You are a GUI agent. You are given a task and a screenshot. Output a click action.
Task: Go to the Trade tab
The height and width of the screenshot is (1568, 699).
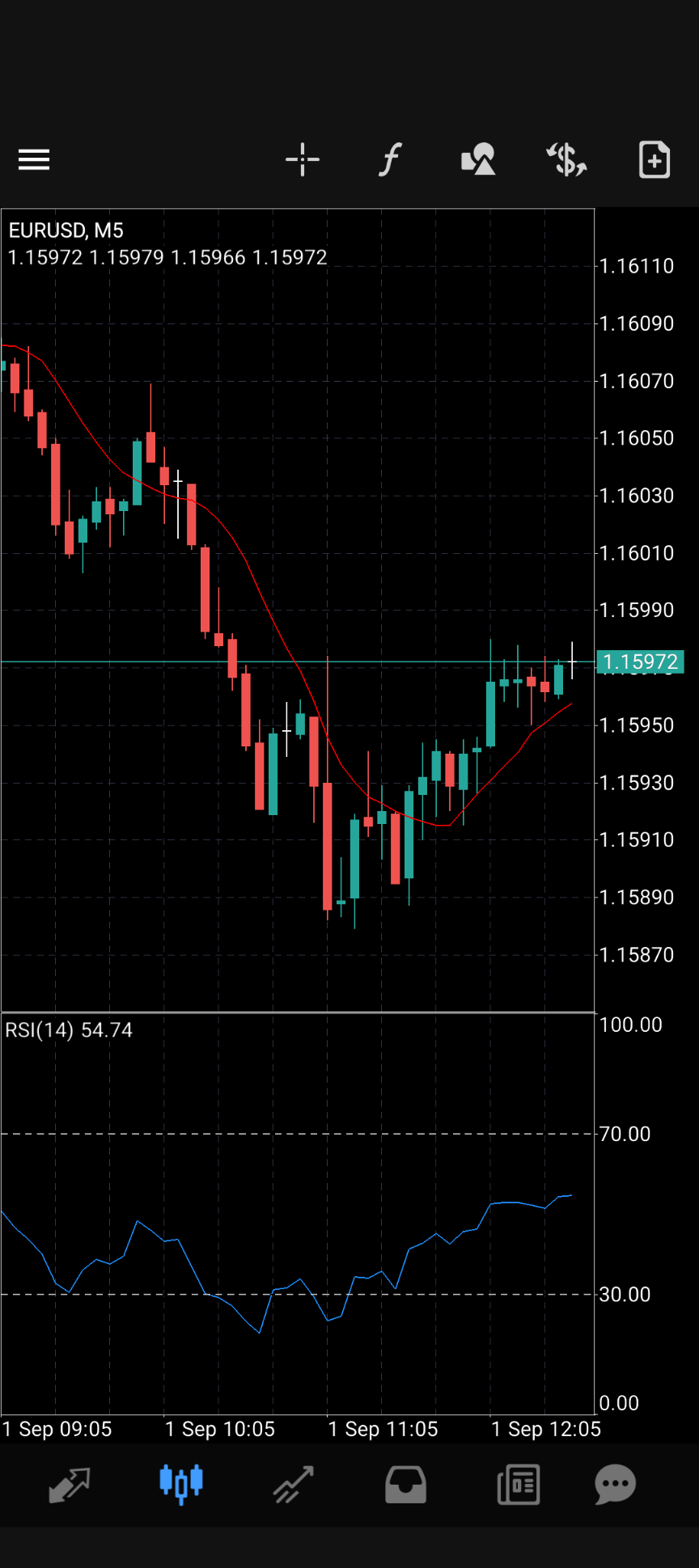pyautogui.click(x=293, y=1485)
